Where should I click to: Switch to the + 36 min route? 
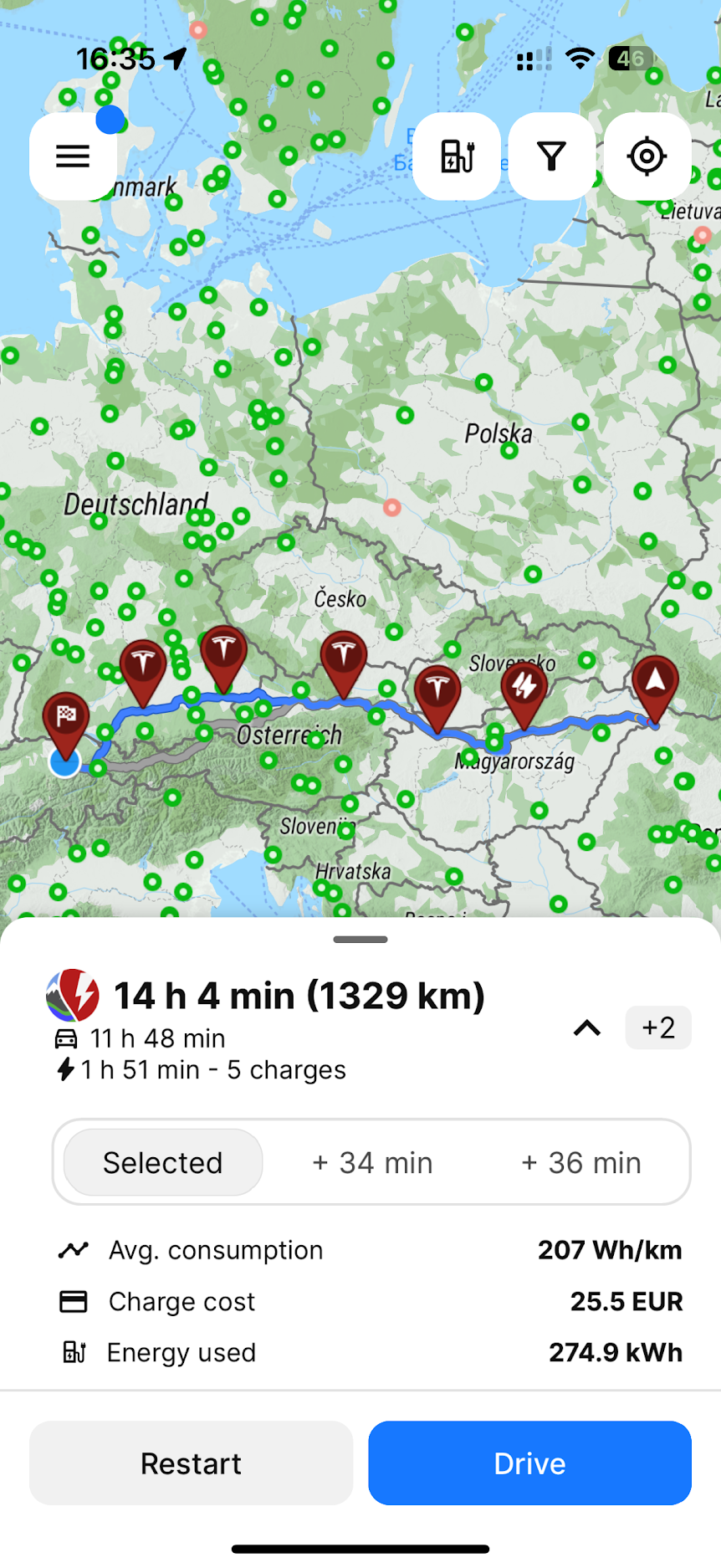tap(581, 1162)
